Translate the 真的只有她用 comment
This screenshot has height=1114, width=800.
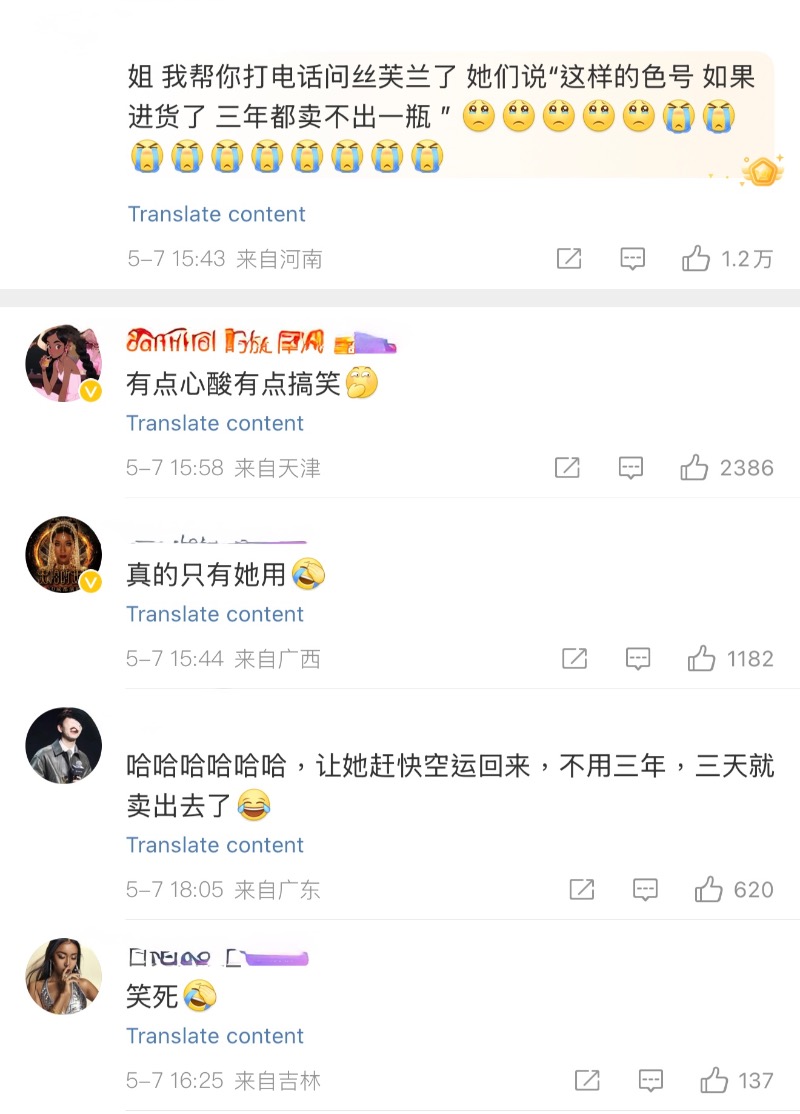[x=215, y=614]
